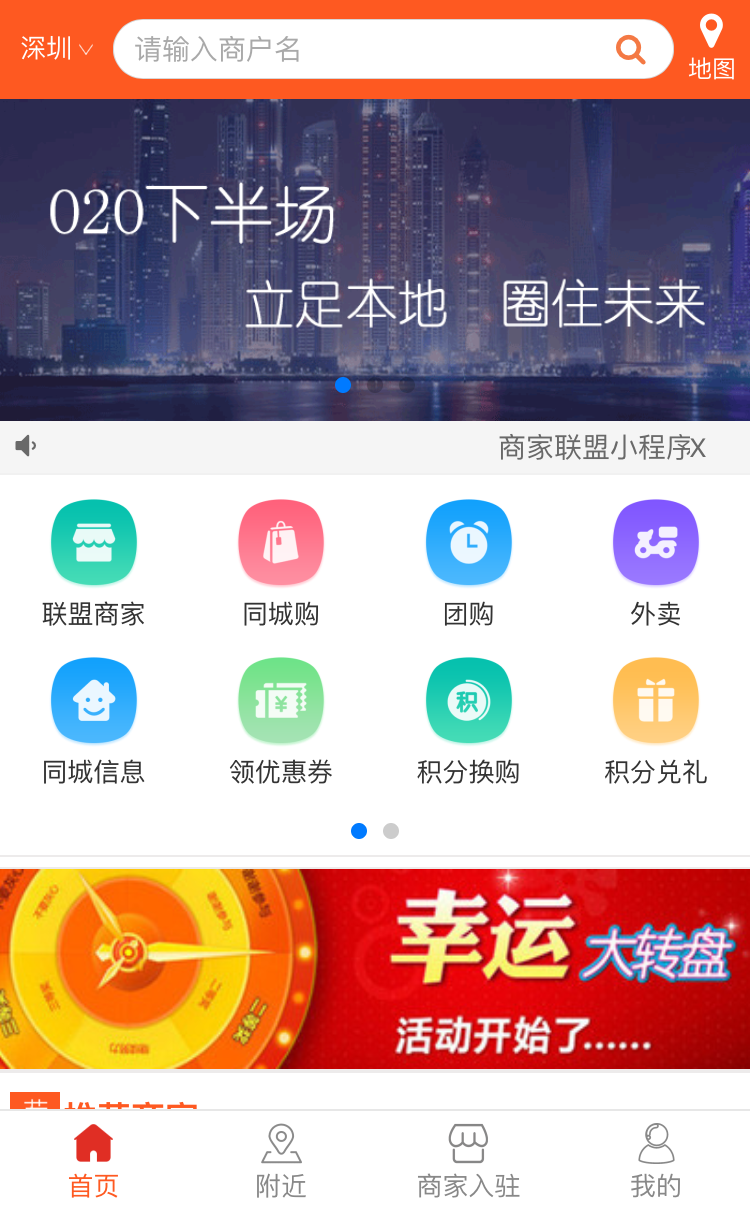The width and height of the screenshot is (750, 1205).
Task: Switch to the 商家入驻 tab
Action: click(x=468, y=1161)
